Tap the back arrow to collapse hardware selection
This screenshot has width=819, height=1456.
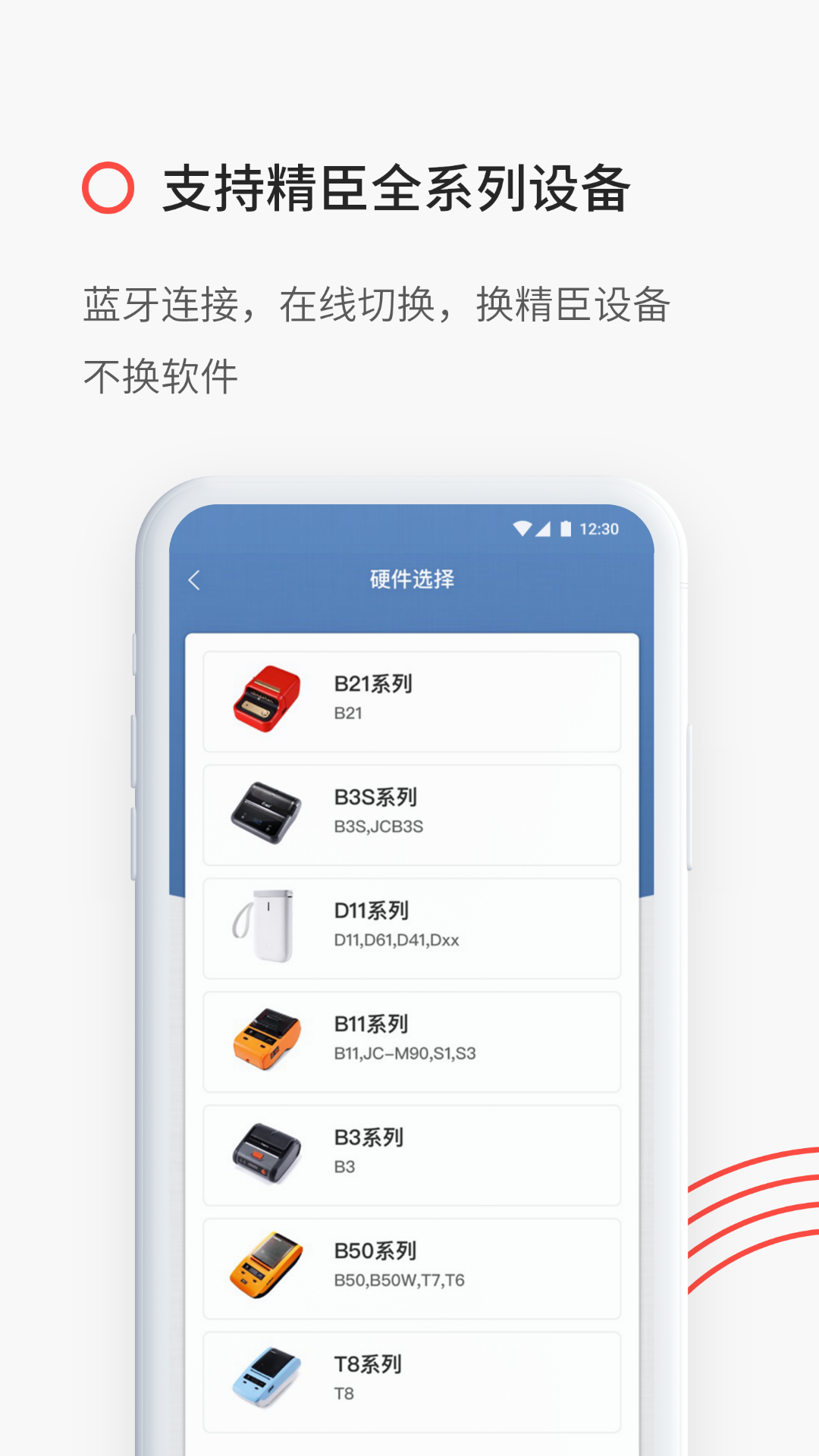tap(196, 579)
